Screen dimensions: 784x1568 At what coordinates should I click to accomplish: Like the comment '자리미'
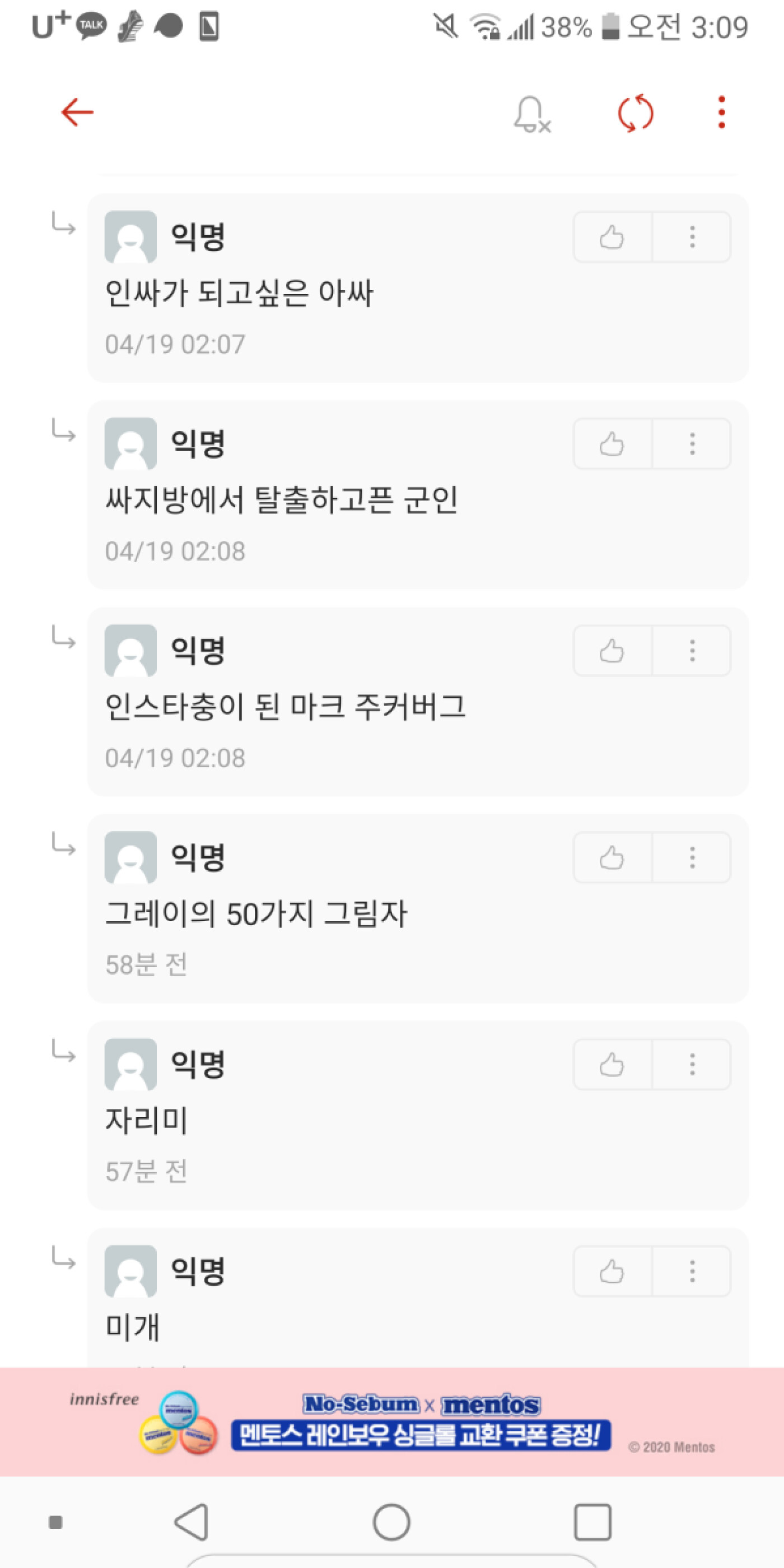[x=612, y=1065]
